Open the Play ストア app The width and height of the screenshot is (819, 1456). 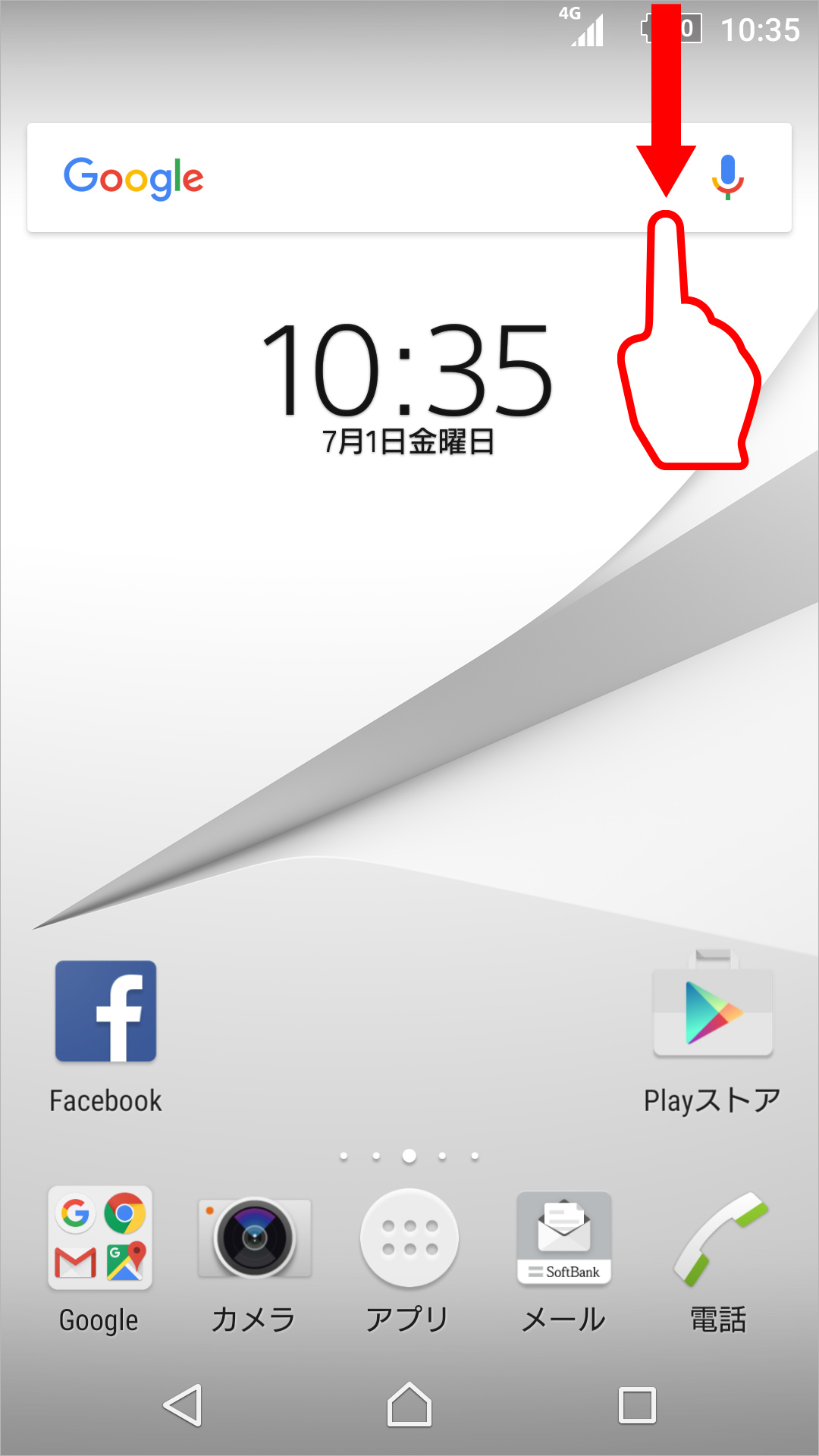coord(713,1009)
